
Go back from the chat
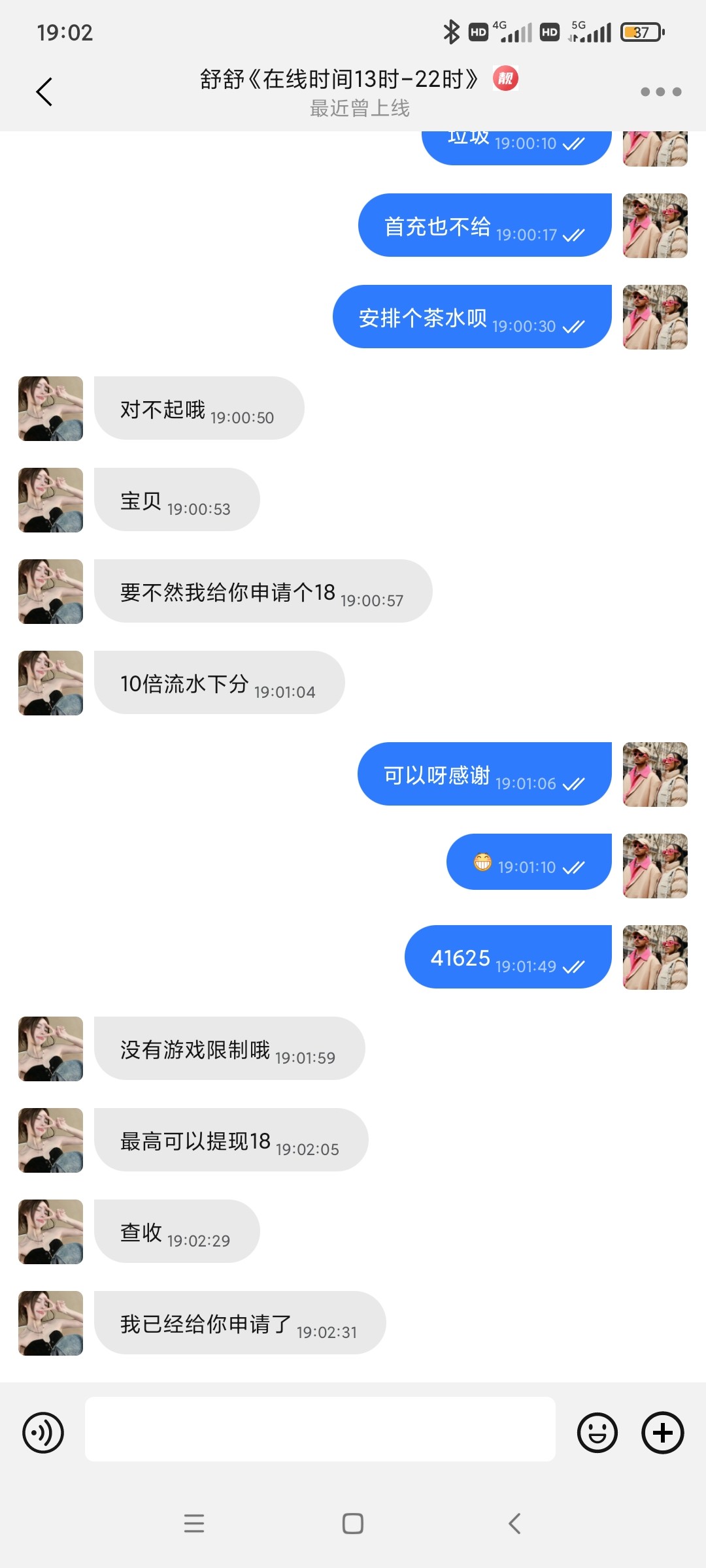44,91
